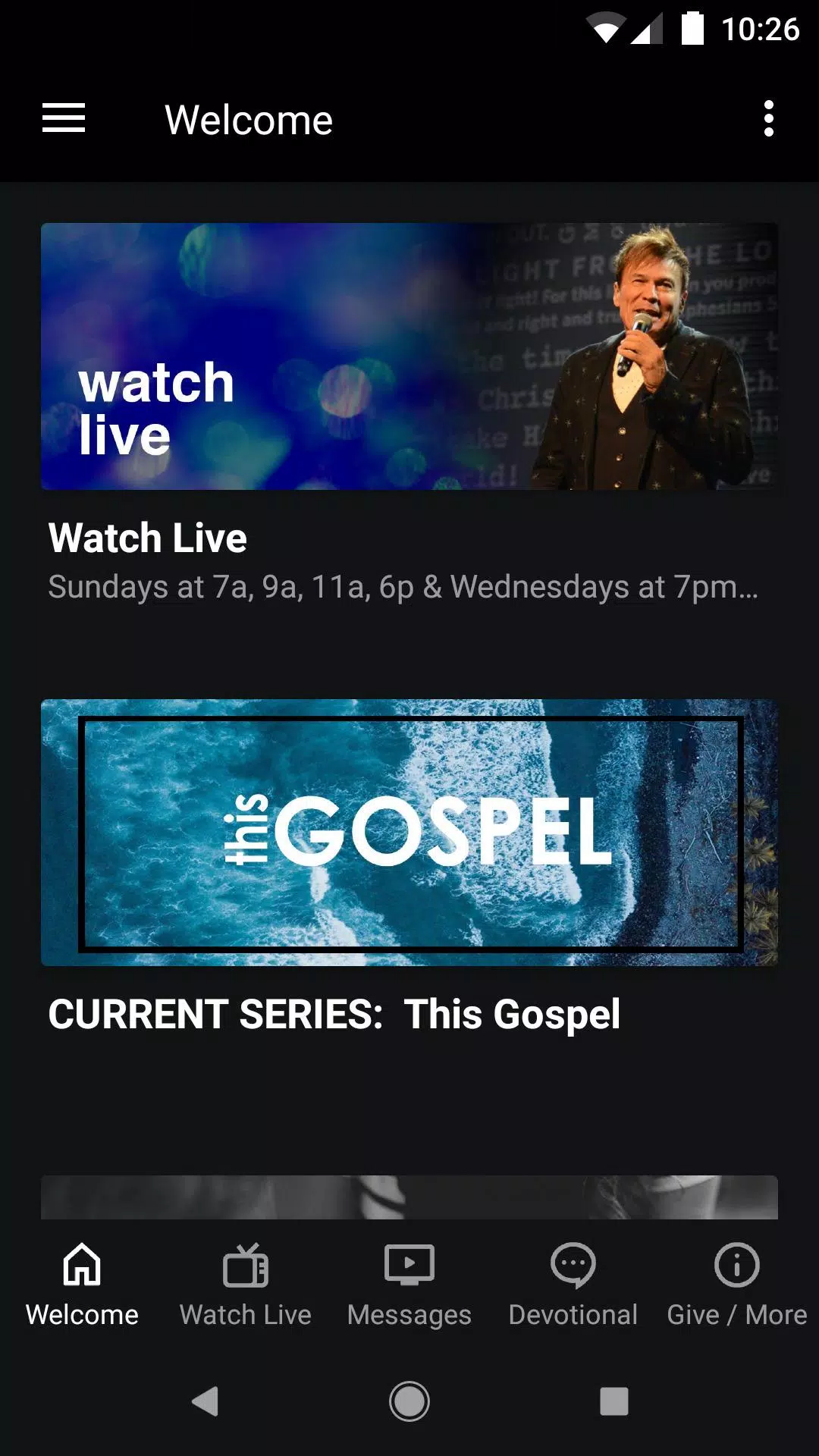Screen dimensions: 819x1456
Task: Open the three-dot overflow menu
Action: coord(768,119)
